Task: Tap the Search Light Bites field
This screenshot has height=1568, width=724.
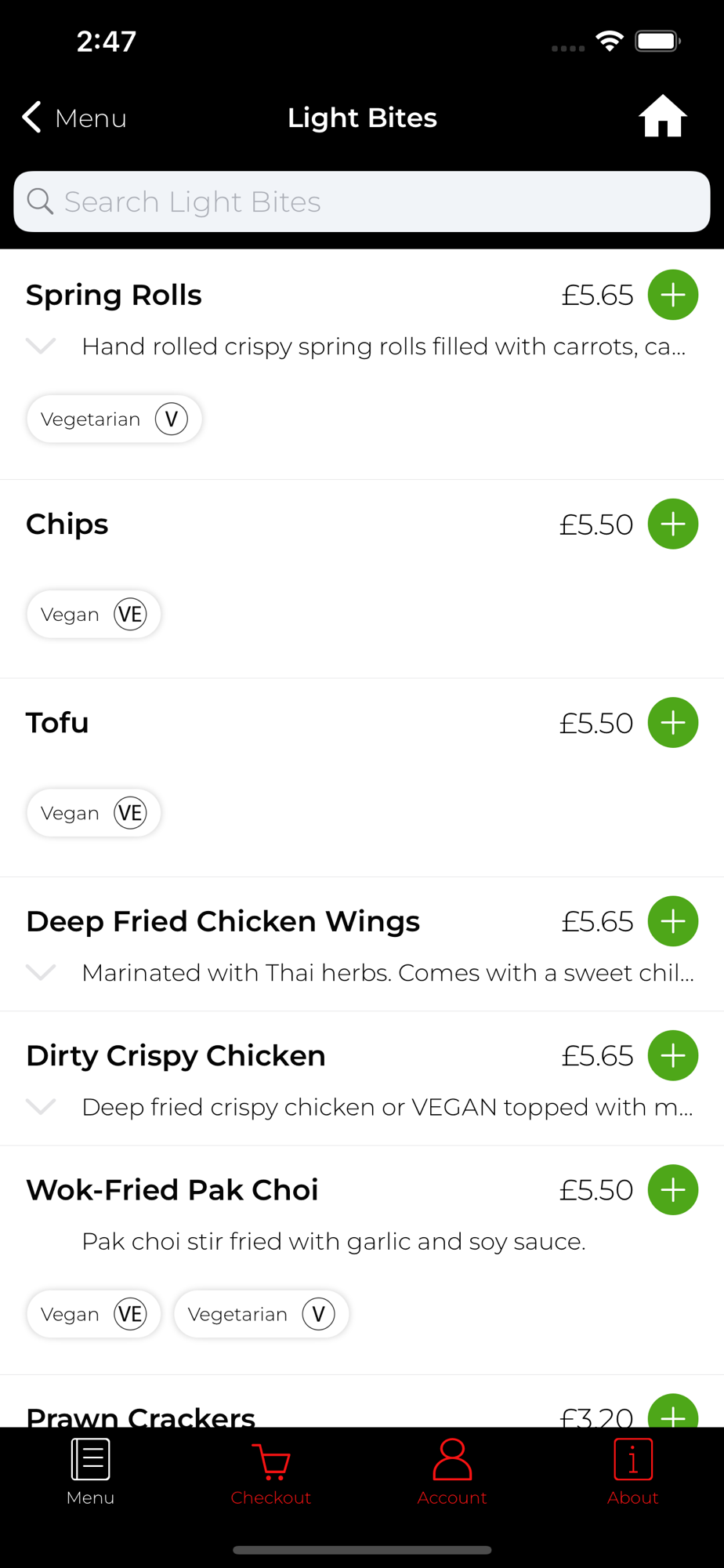Action: pos(362,201)
